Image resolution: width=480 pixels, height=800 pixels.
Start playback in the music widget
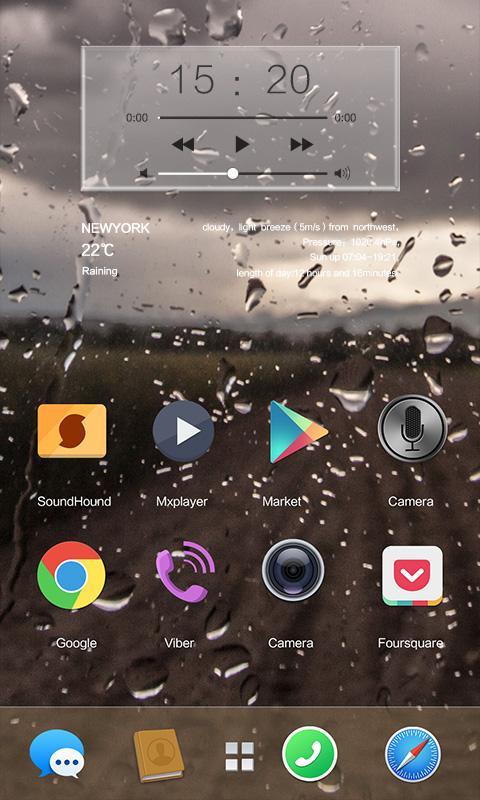coord(242,144)
